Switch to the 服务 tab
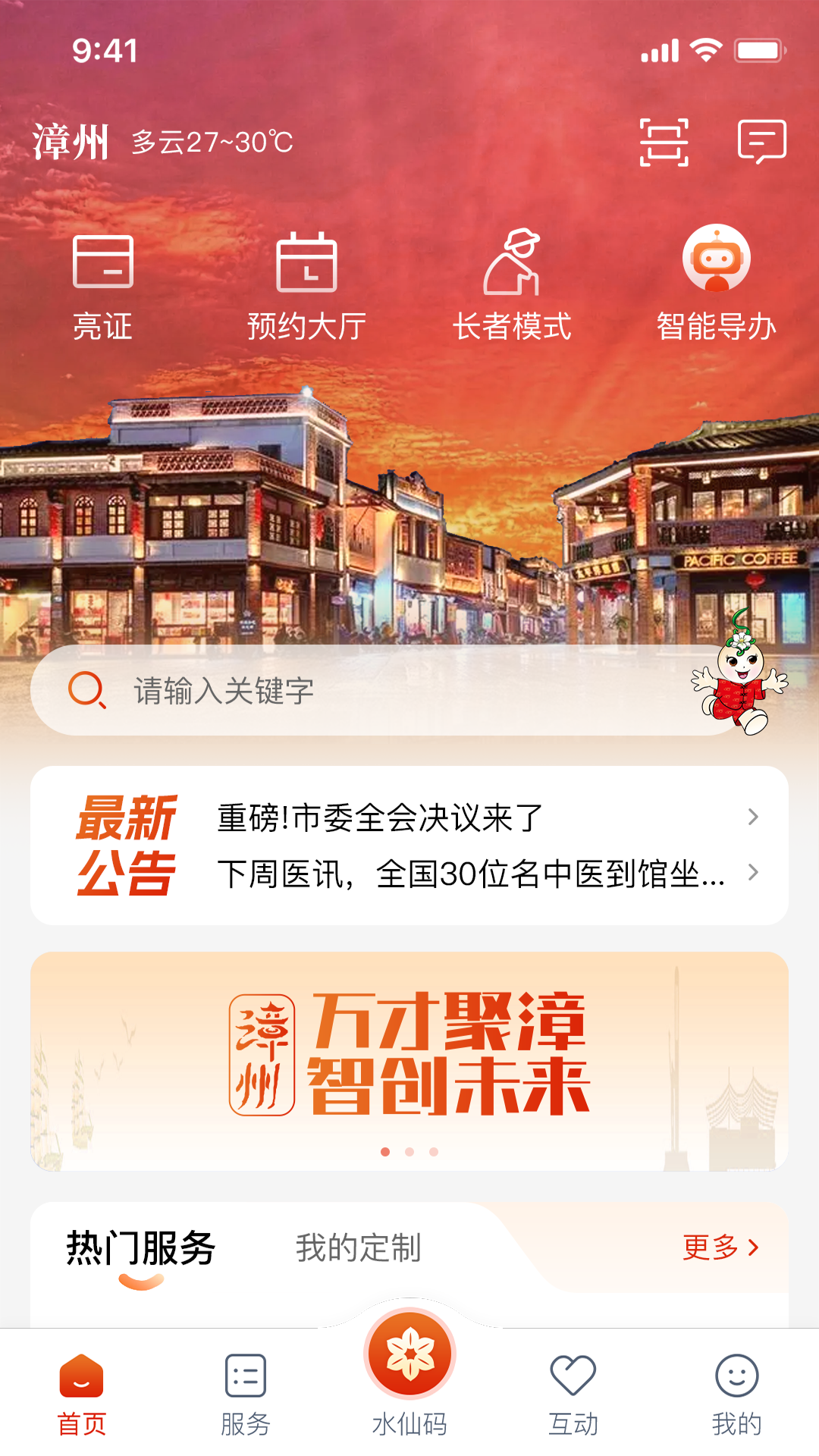This screenshot has height=1456, width=819. pyautogui.click(x=246, y=1395)
